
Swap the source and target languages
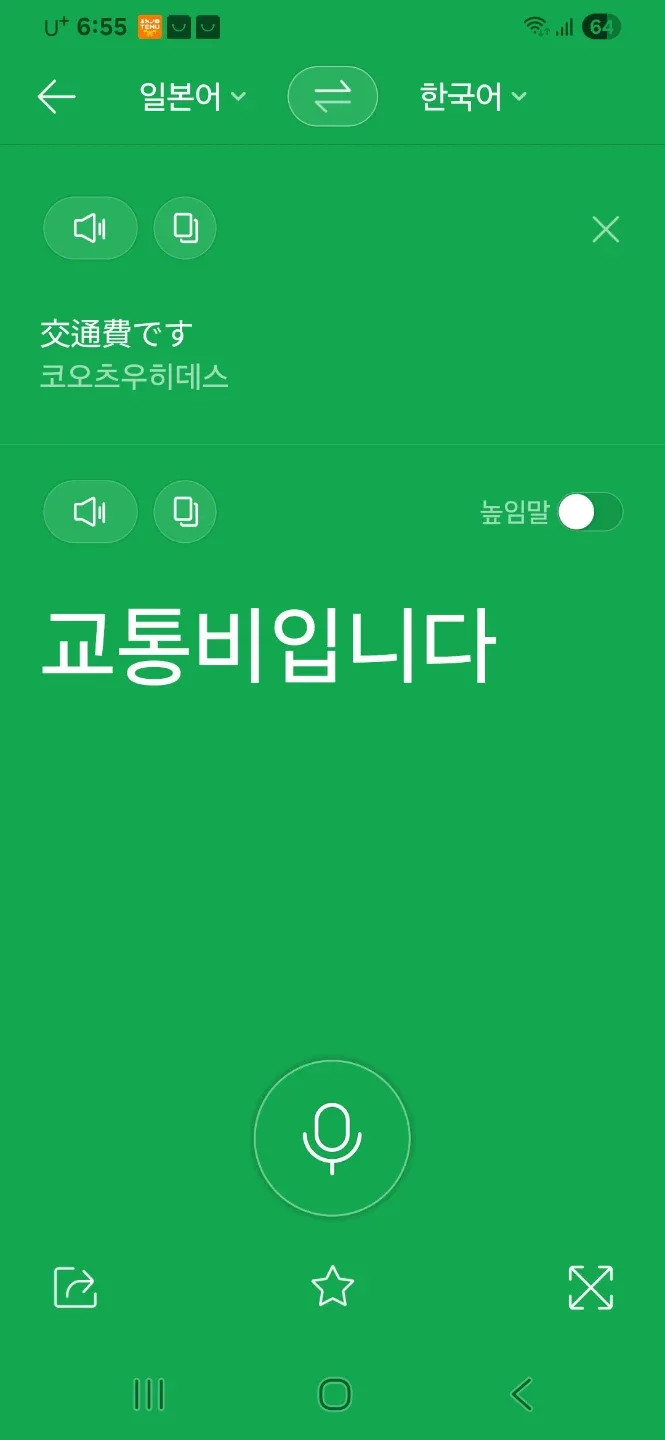[x=332, y=97]
